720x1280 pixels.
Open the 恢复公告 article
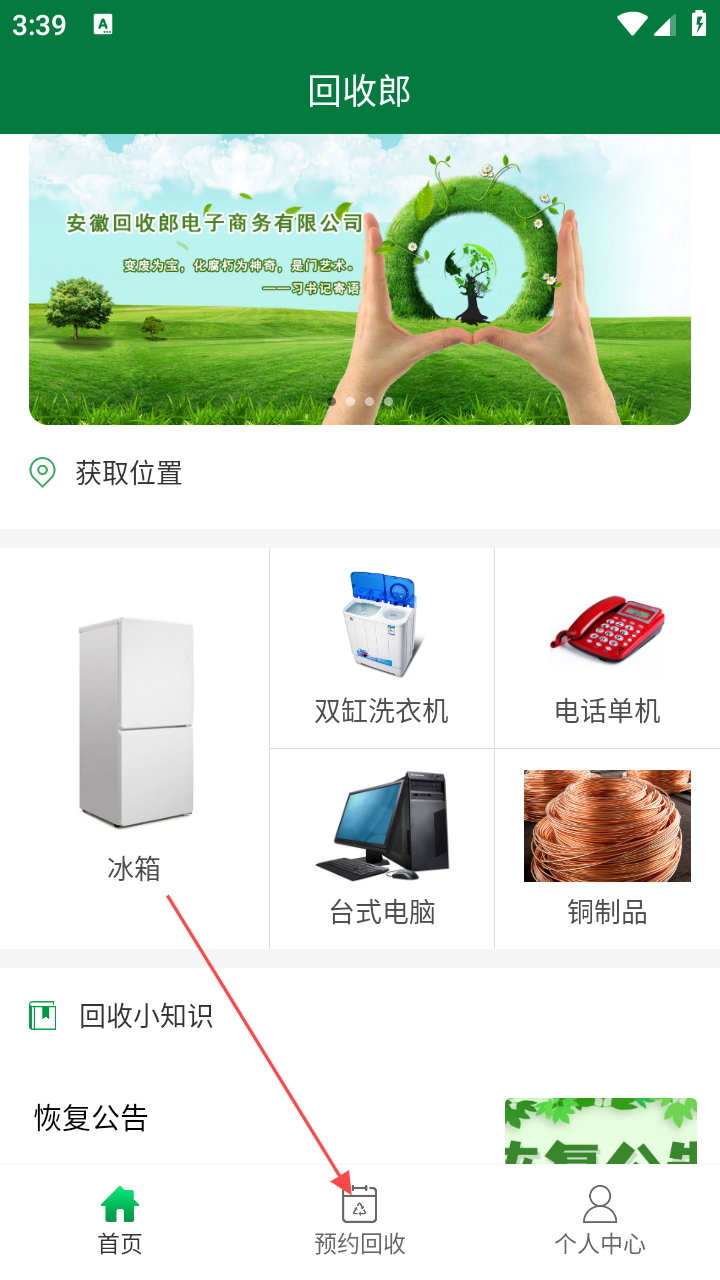coord(92,1117)
